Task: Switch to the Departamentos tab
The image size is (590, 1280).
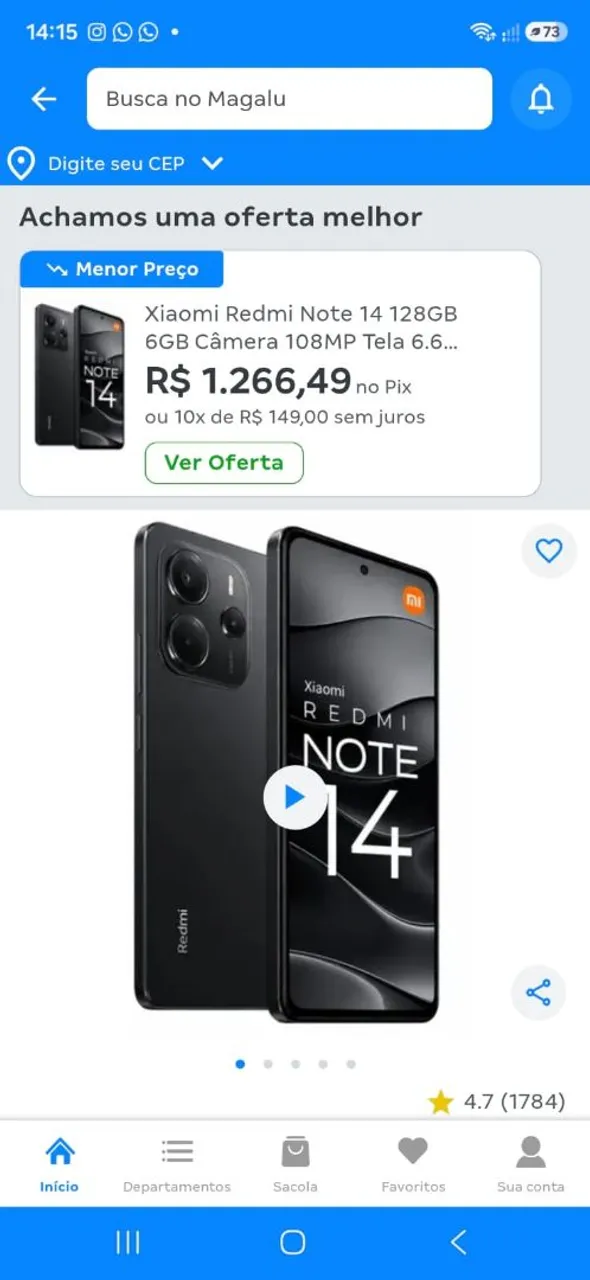Action: pyautogui.click(x=177, y=1164)
